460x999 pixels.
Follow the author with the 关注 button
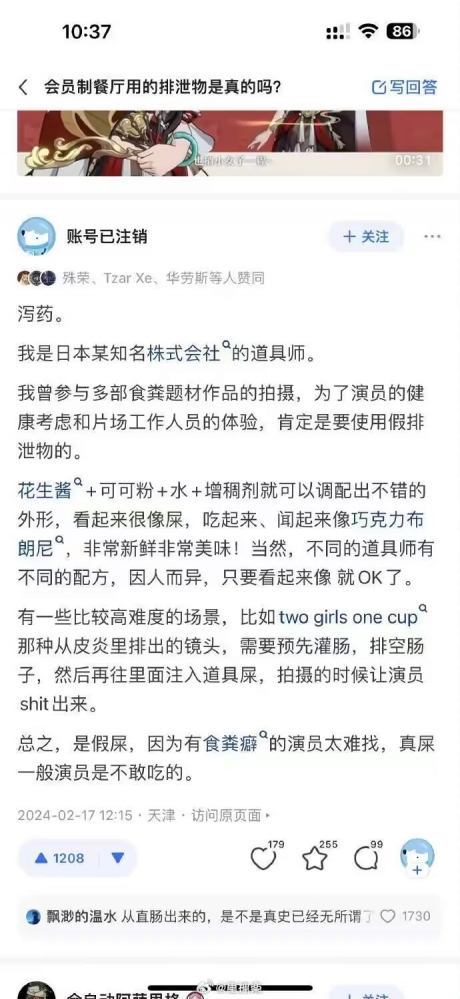click(x=366, y=237)
